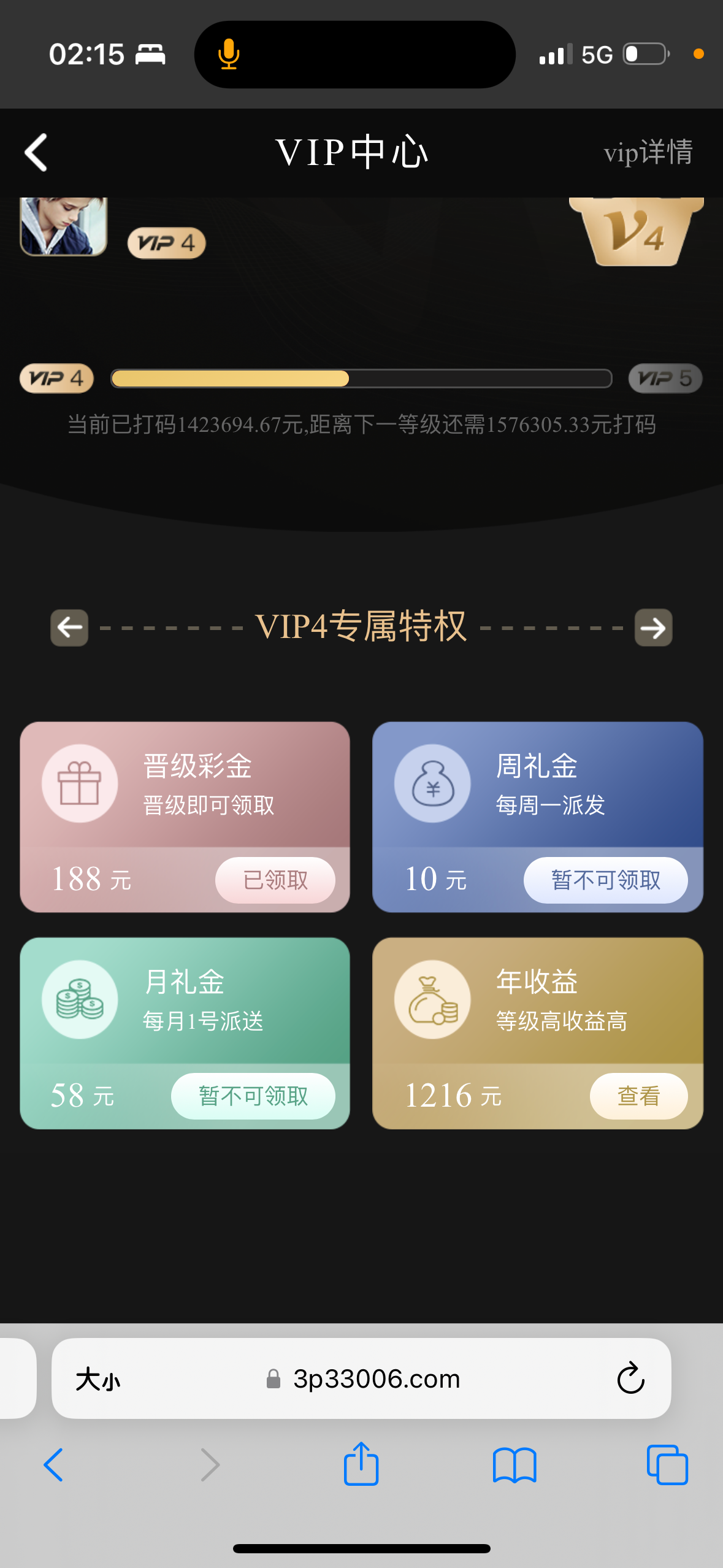This screenshot has width=723, height=1568.
Task: Tap 暂不可领取 on 周礼金 card
Action: click(605, 880)
